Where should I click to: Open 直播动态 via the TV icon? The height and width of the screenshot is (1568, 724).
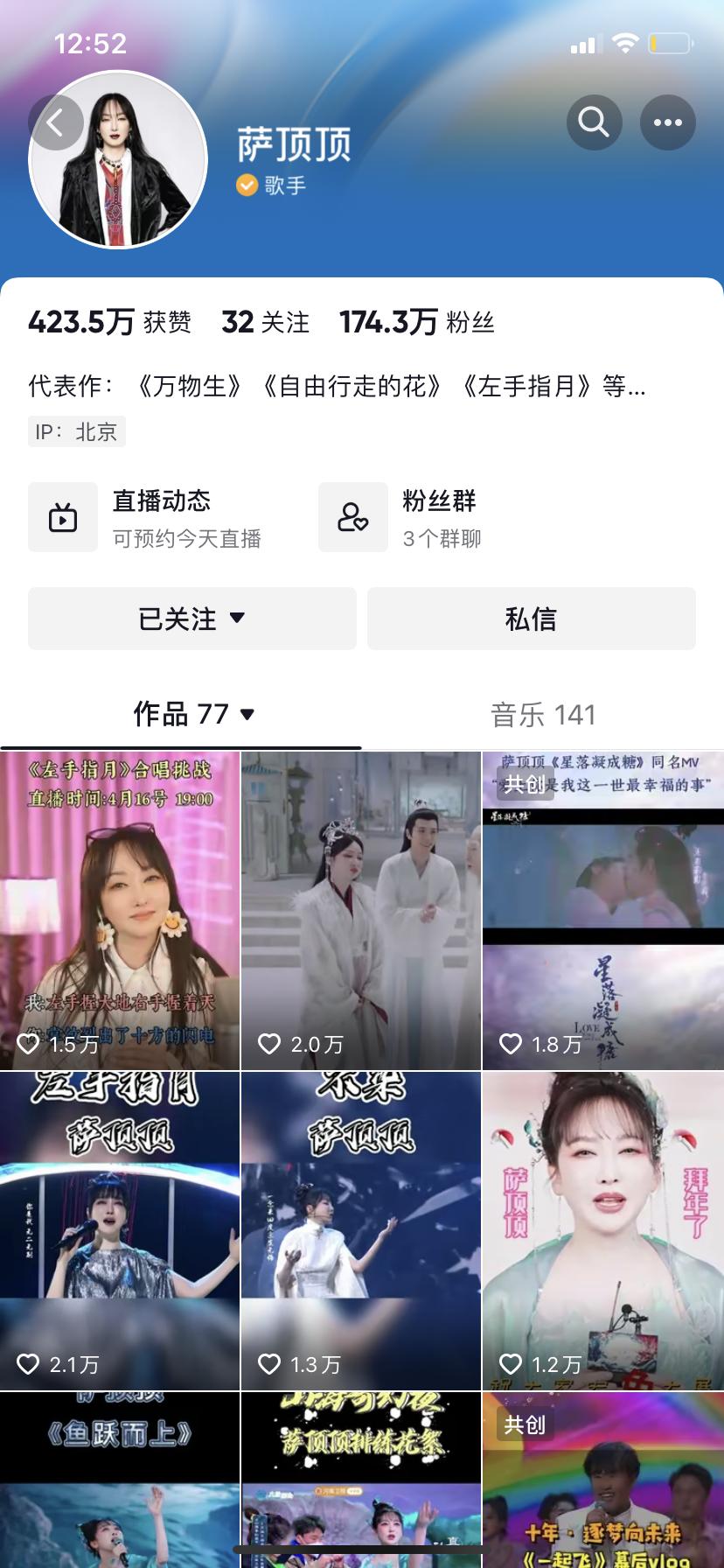[x=63, y=517]
